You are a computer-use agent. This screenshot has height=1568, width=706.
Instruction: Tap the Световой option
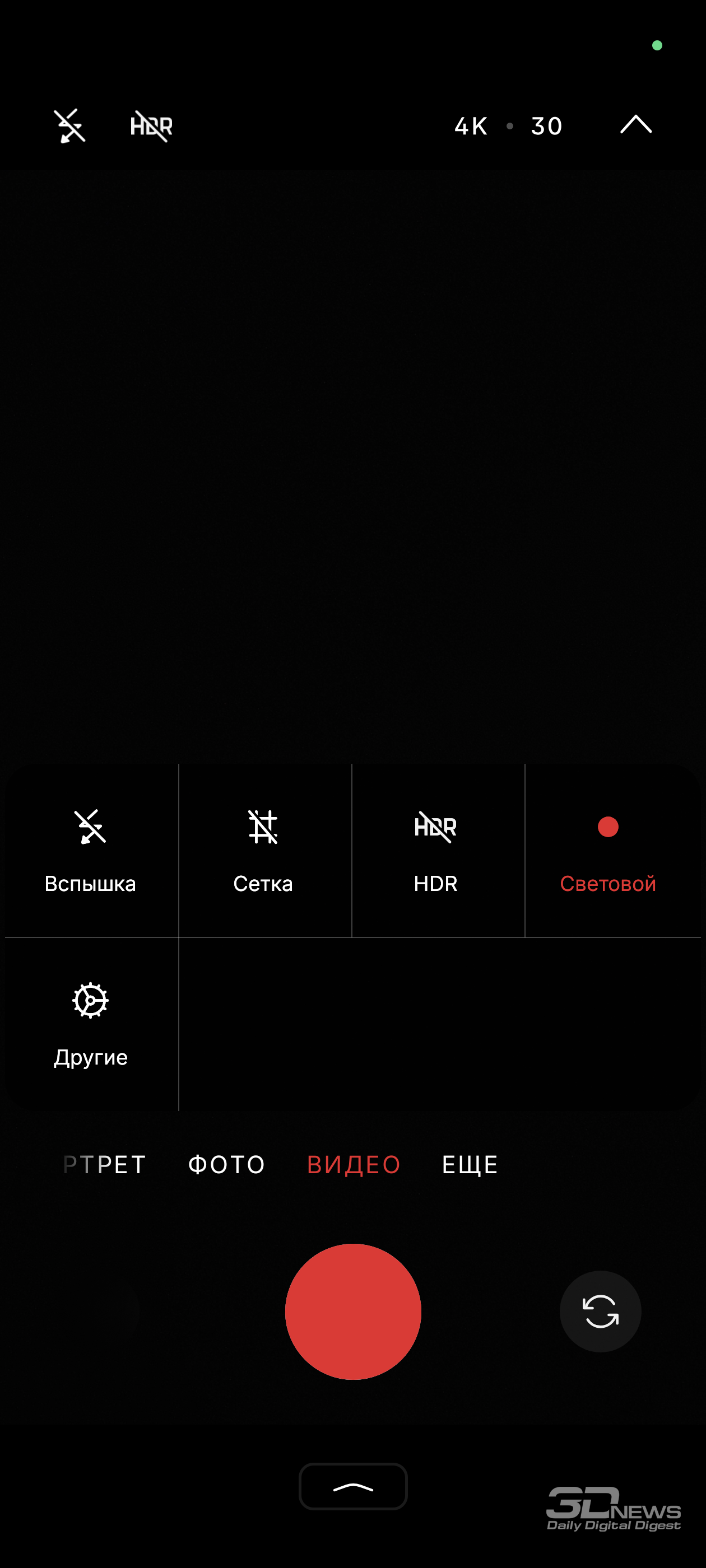coord(609,850)
